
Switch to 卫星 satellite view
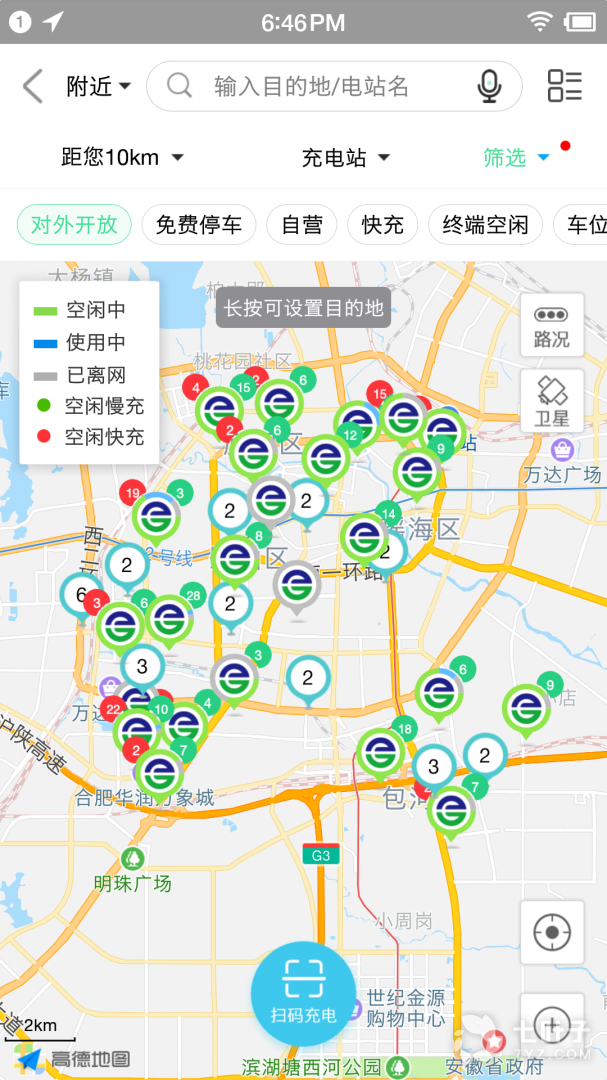552,400
